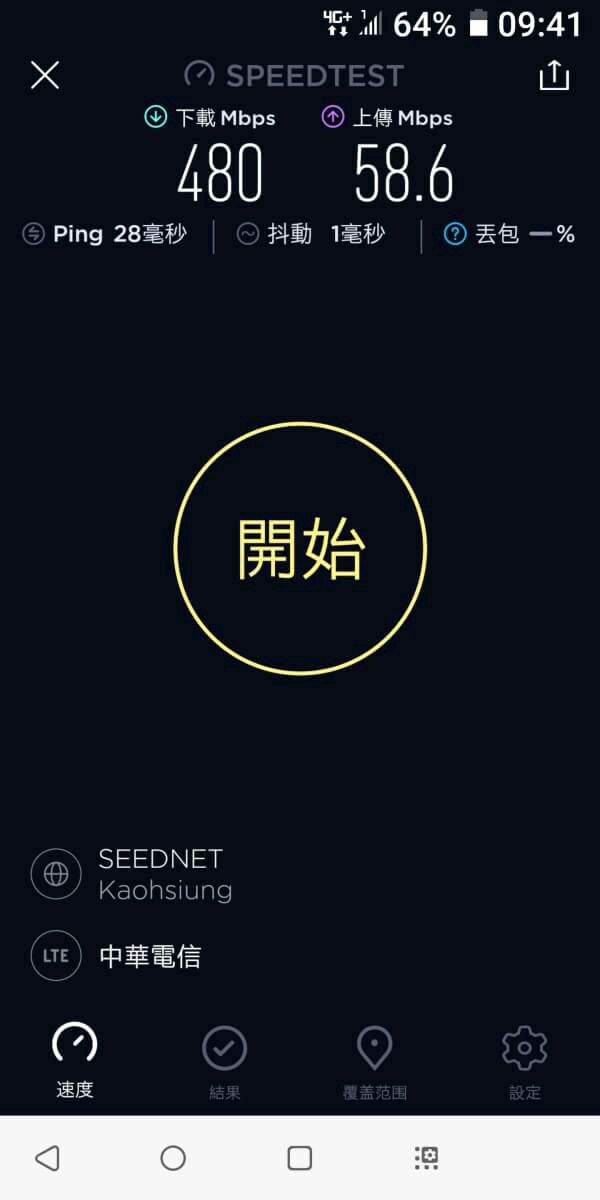Open packet loss help icon
600x1200 pixels.
pos(455,234)
